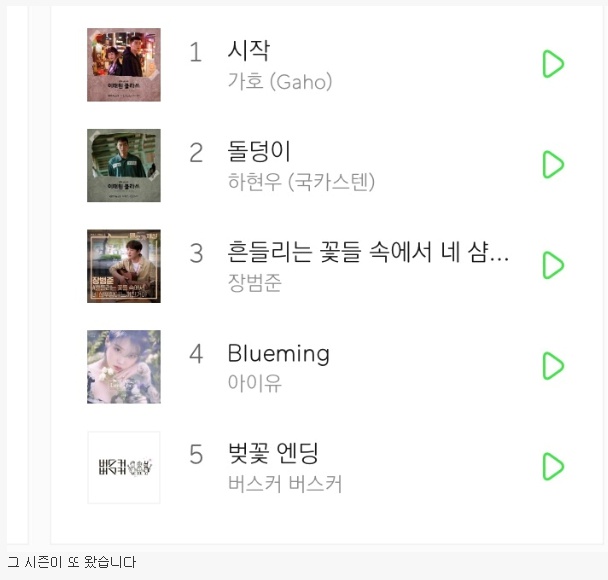The image size is (608, 580).
Task: Play Blueming by 아이유
Action: (552, 366)
